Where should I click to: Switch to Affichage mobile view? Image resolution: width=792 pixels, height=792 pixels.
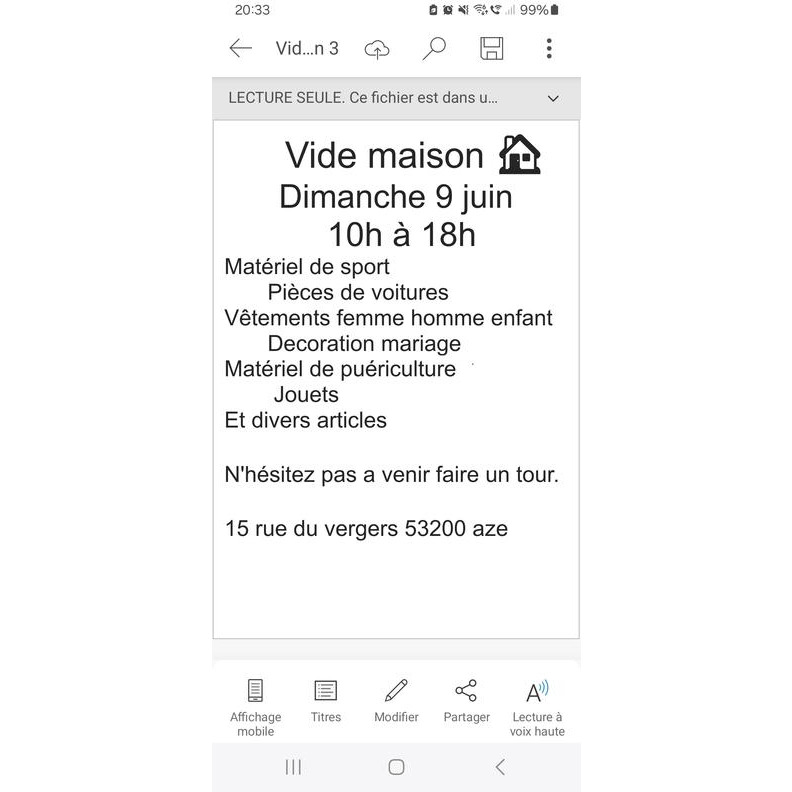coord(255,706)
